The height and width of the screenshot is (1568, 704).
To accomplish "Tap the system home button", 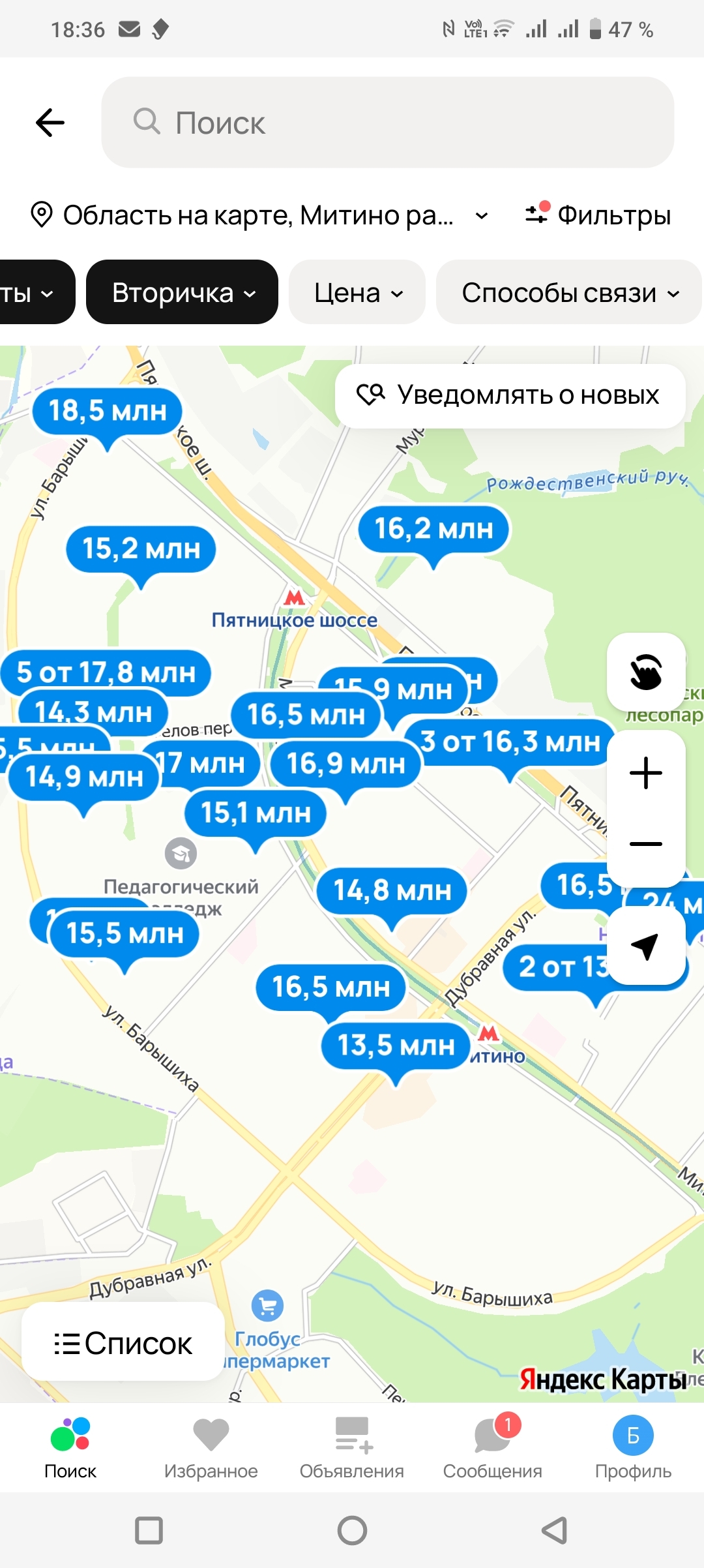I will [352, 1530].
